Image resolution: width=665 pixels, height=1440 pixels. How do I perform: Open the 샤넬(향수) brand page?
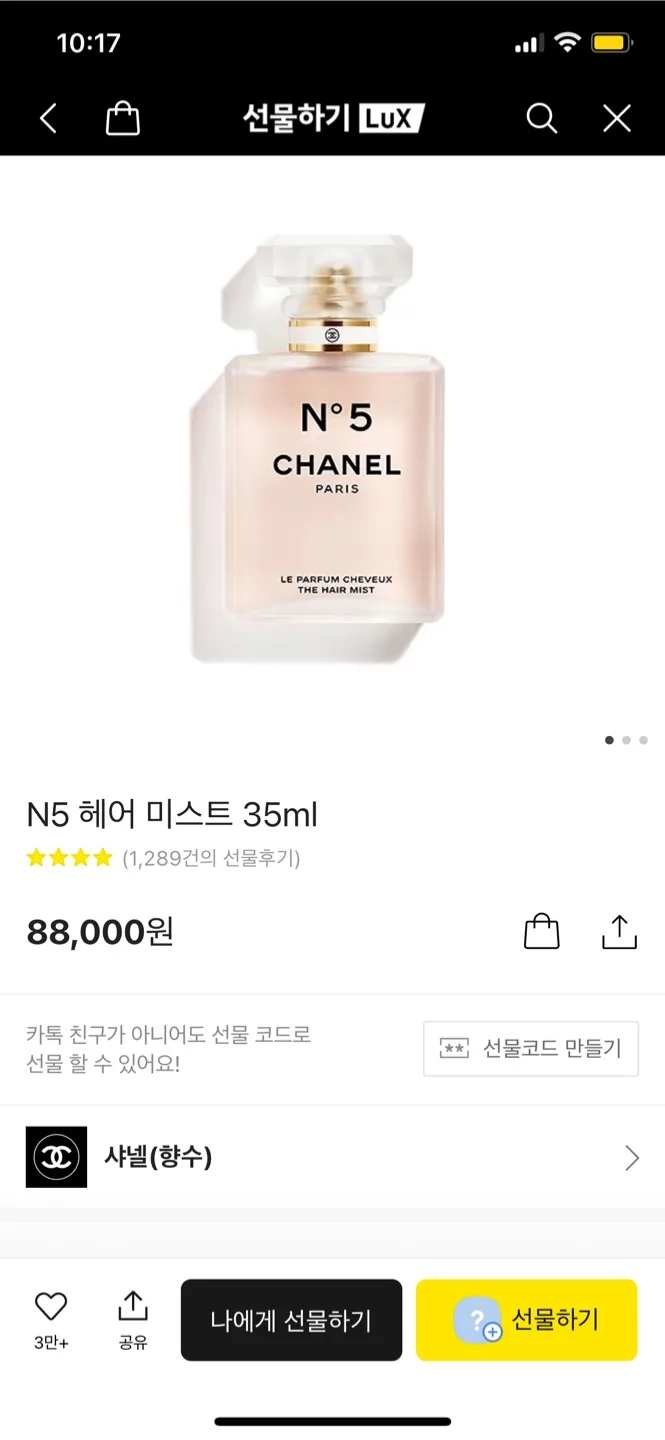click(x=332, y=1158)
